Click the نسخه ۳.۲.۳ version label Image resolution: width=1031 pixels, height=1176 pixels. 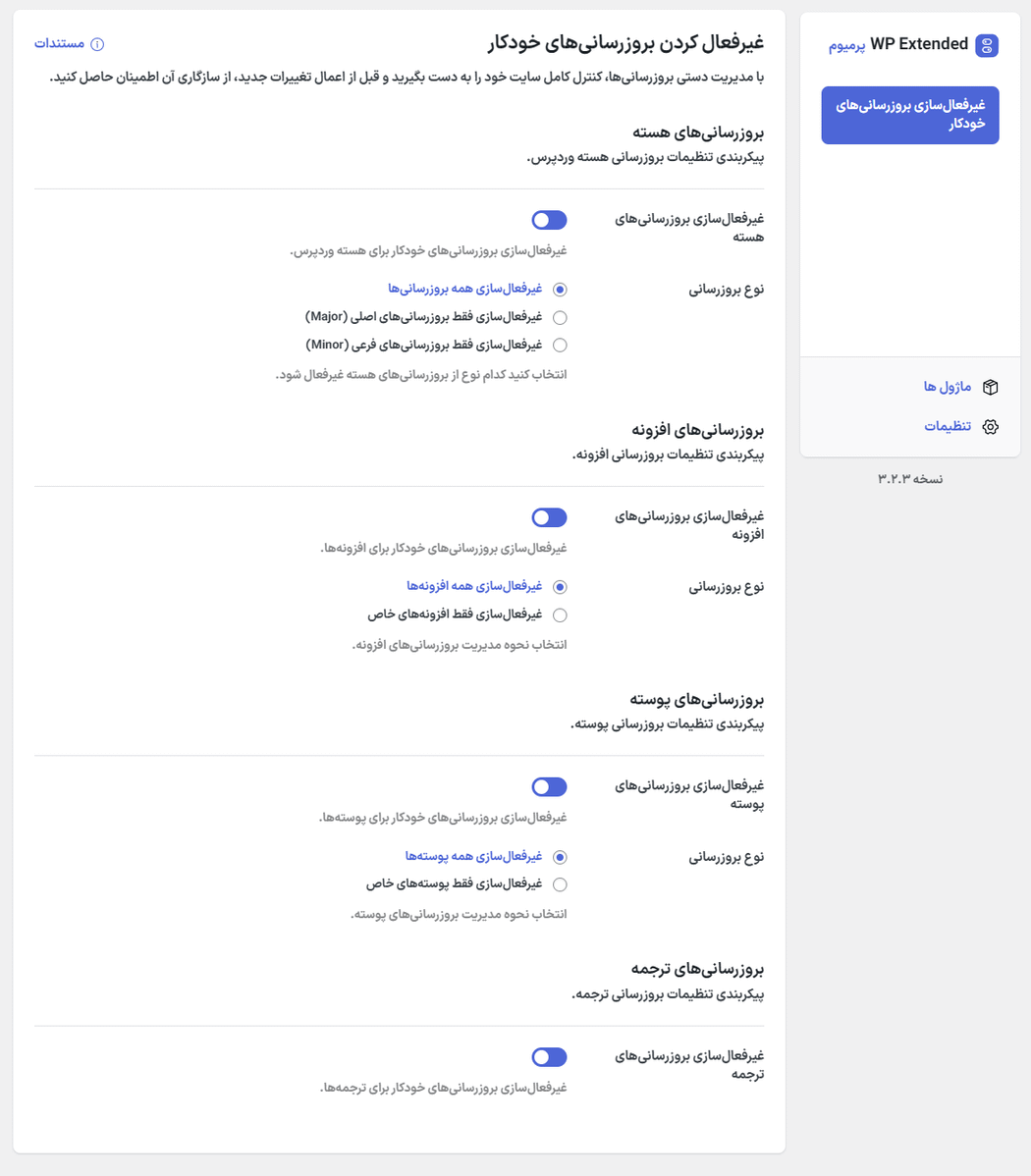(x=909, y=478)
